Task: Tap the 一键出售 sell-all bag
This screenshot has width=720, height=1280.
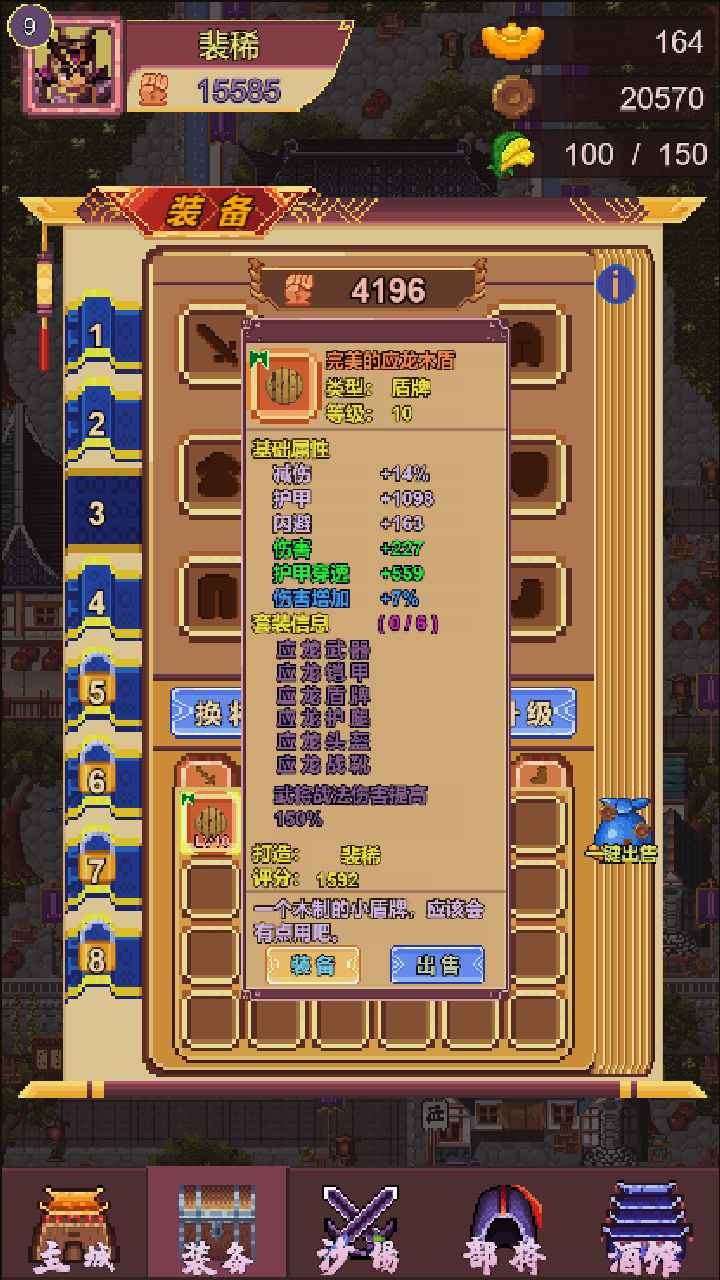Action: point(621,830)
